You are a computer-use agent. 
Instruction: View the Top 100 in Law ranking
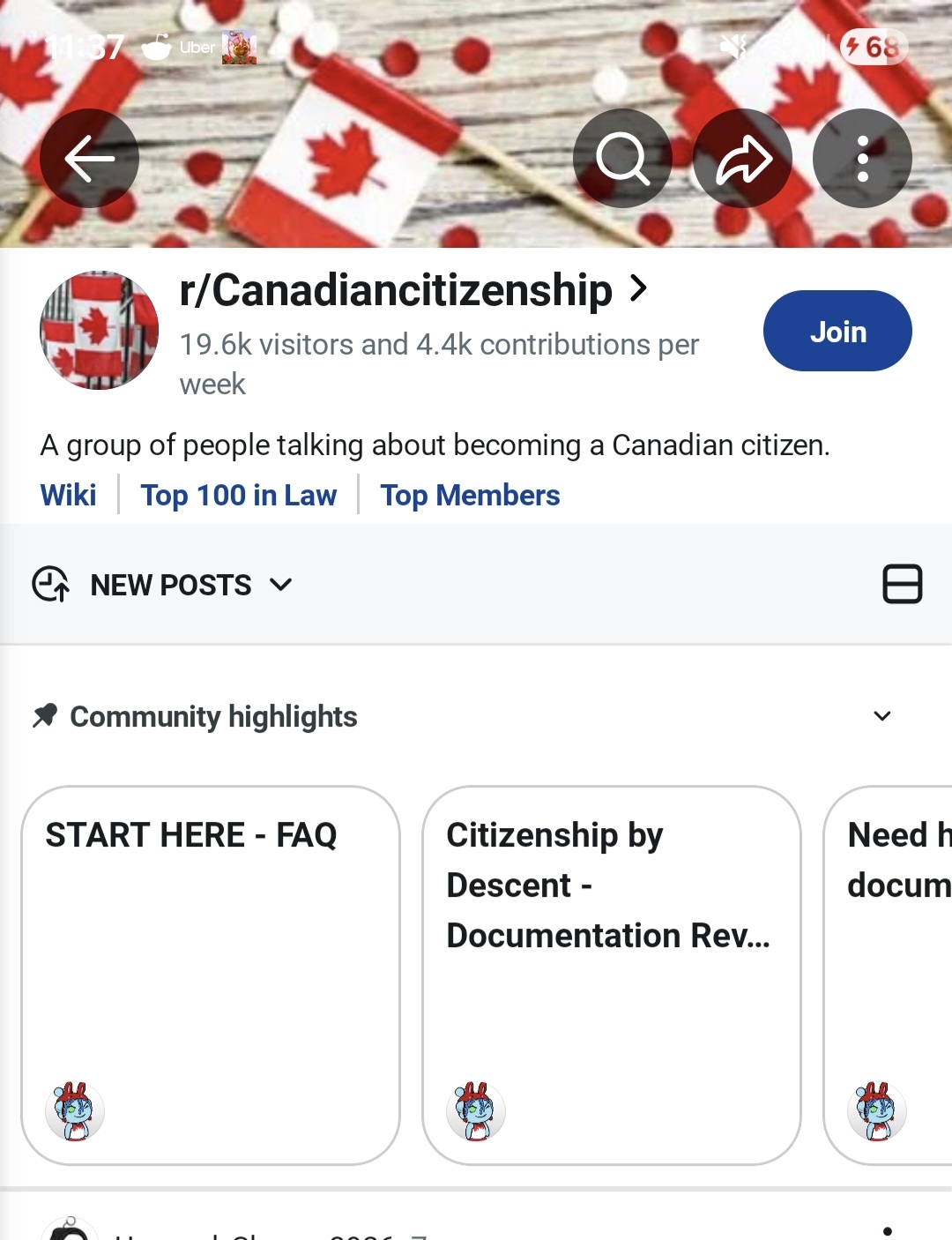pyautogui.click(x=238, y=495)
